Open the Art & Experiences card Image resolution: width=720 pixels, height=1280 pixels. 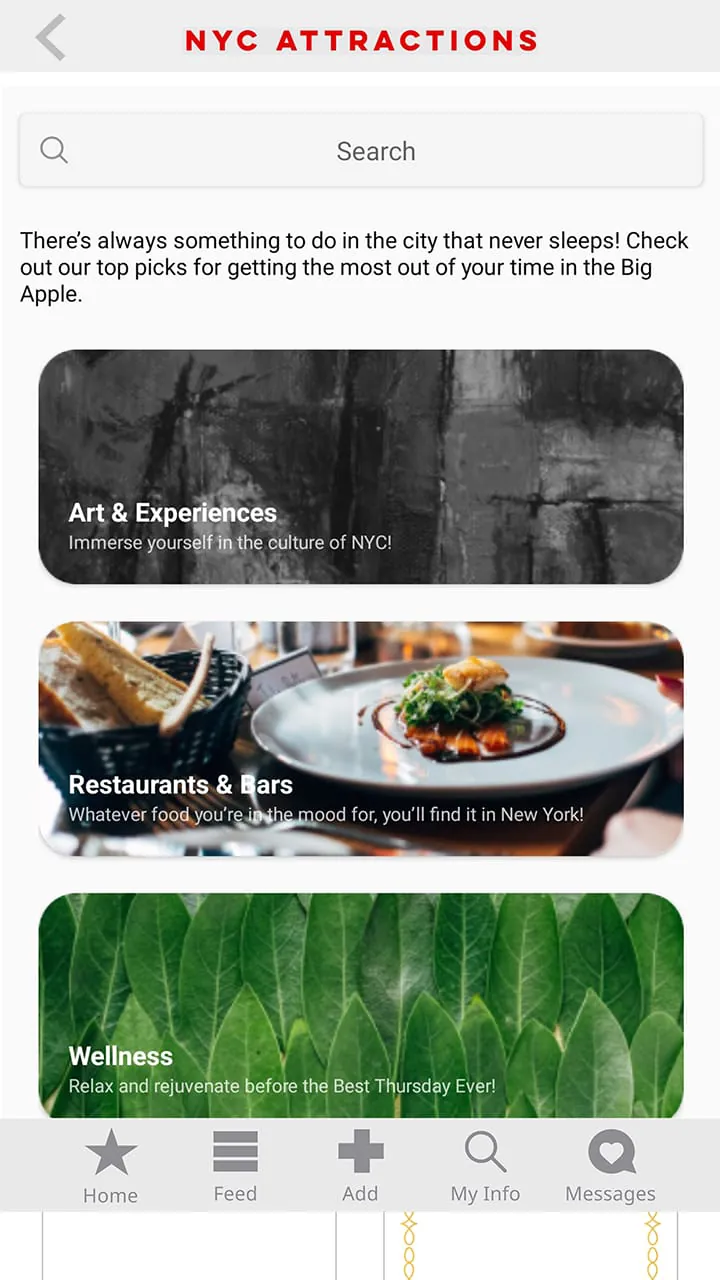coord(361,467)
